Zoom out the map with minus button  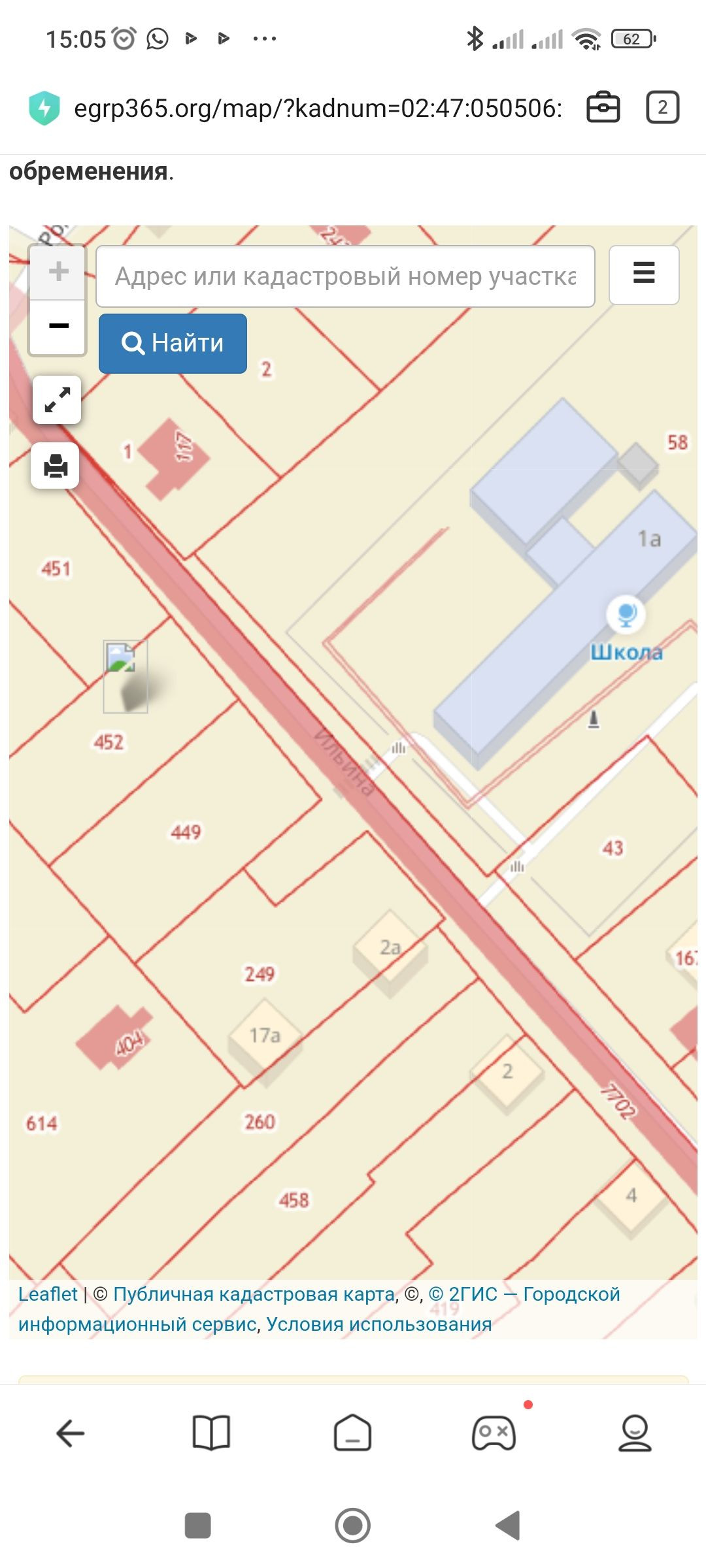(58, 326)
